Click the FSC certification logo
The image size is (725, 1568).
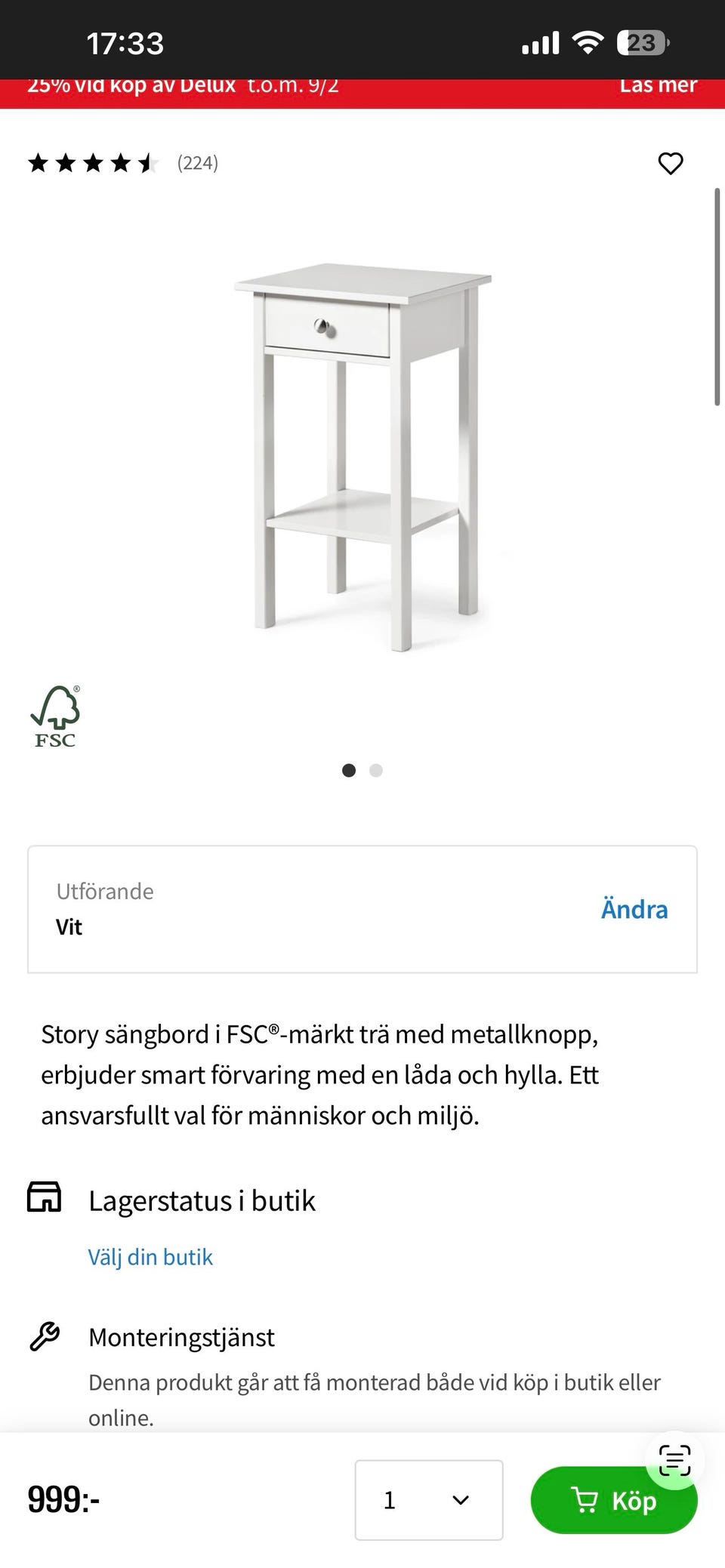click(x=55, y=716)
